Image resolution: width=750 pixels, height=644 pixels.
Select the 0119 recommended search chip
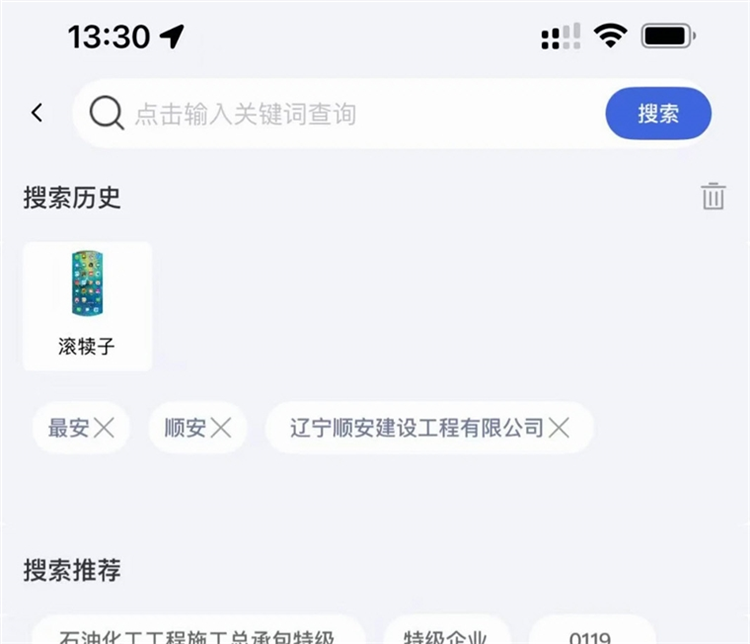(x=590, y=634)
